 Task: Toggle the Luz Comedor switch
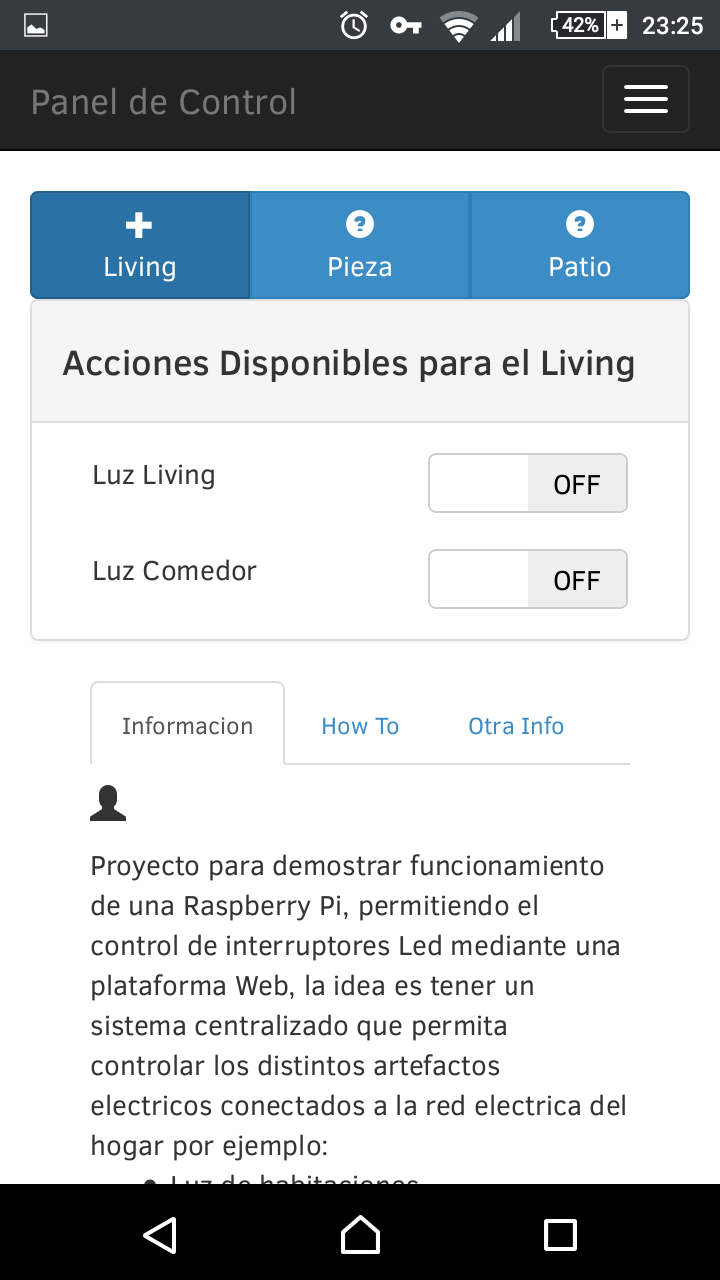pyautogui.click(x=528, y=579)
